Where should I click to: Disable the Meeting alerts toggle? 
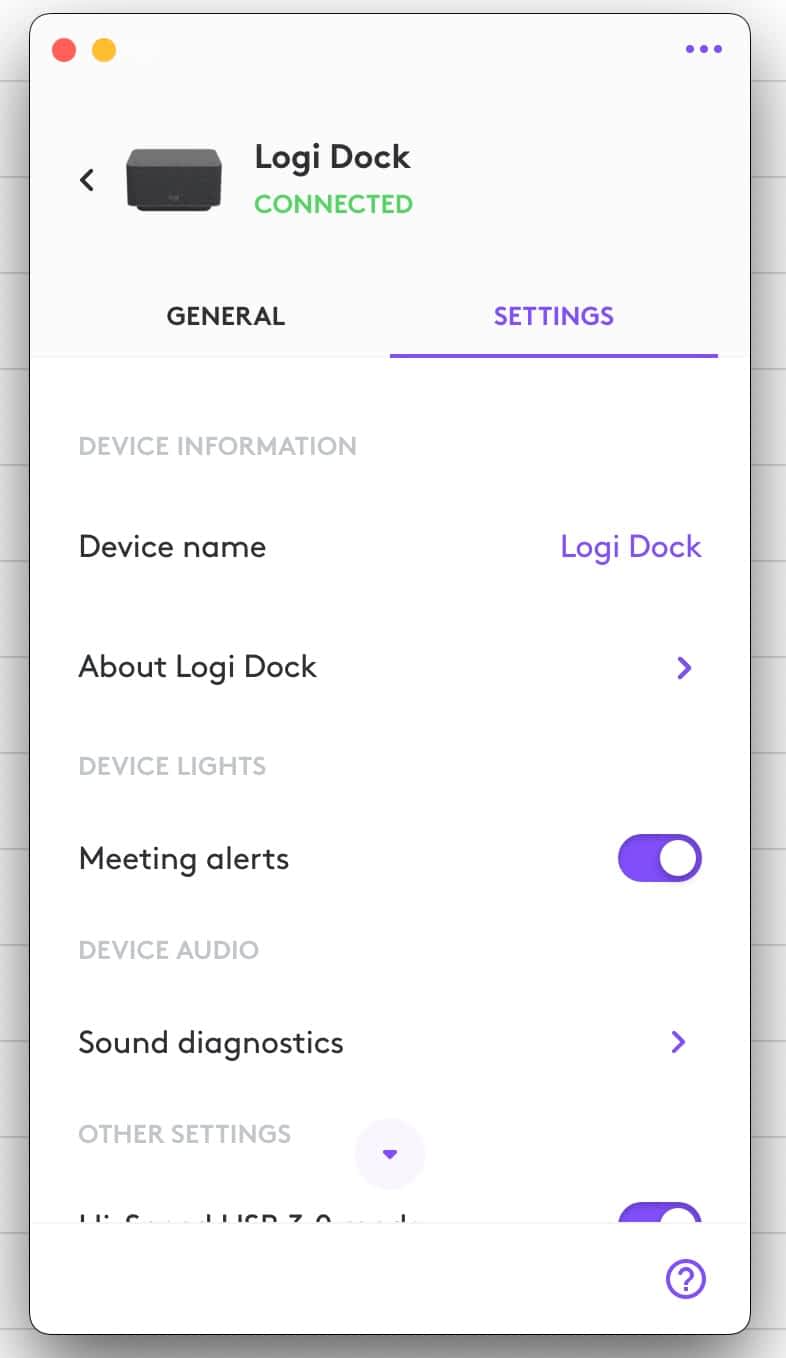[x=660, y=858]
